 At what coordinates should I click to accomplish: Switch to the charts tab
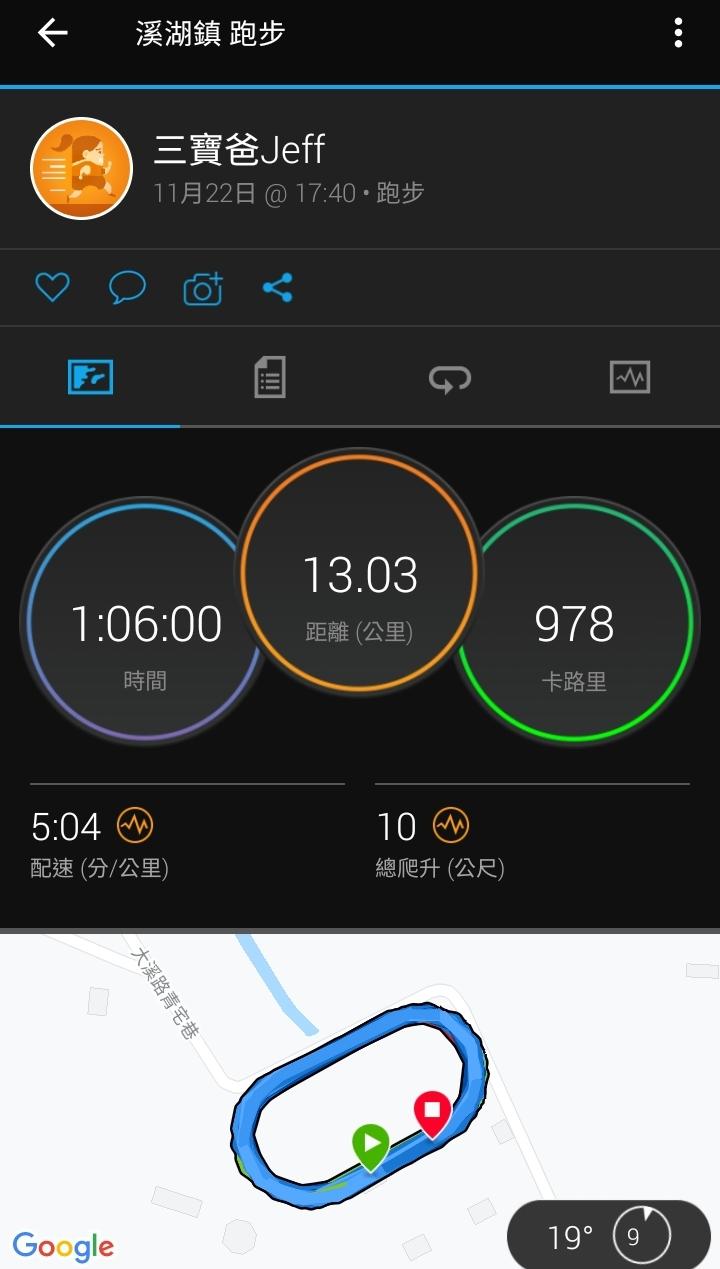pos(629,377)
